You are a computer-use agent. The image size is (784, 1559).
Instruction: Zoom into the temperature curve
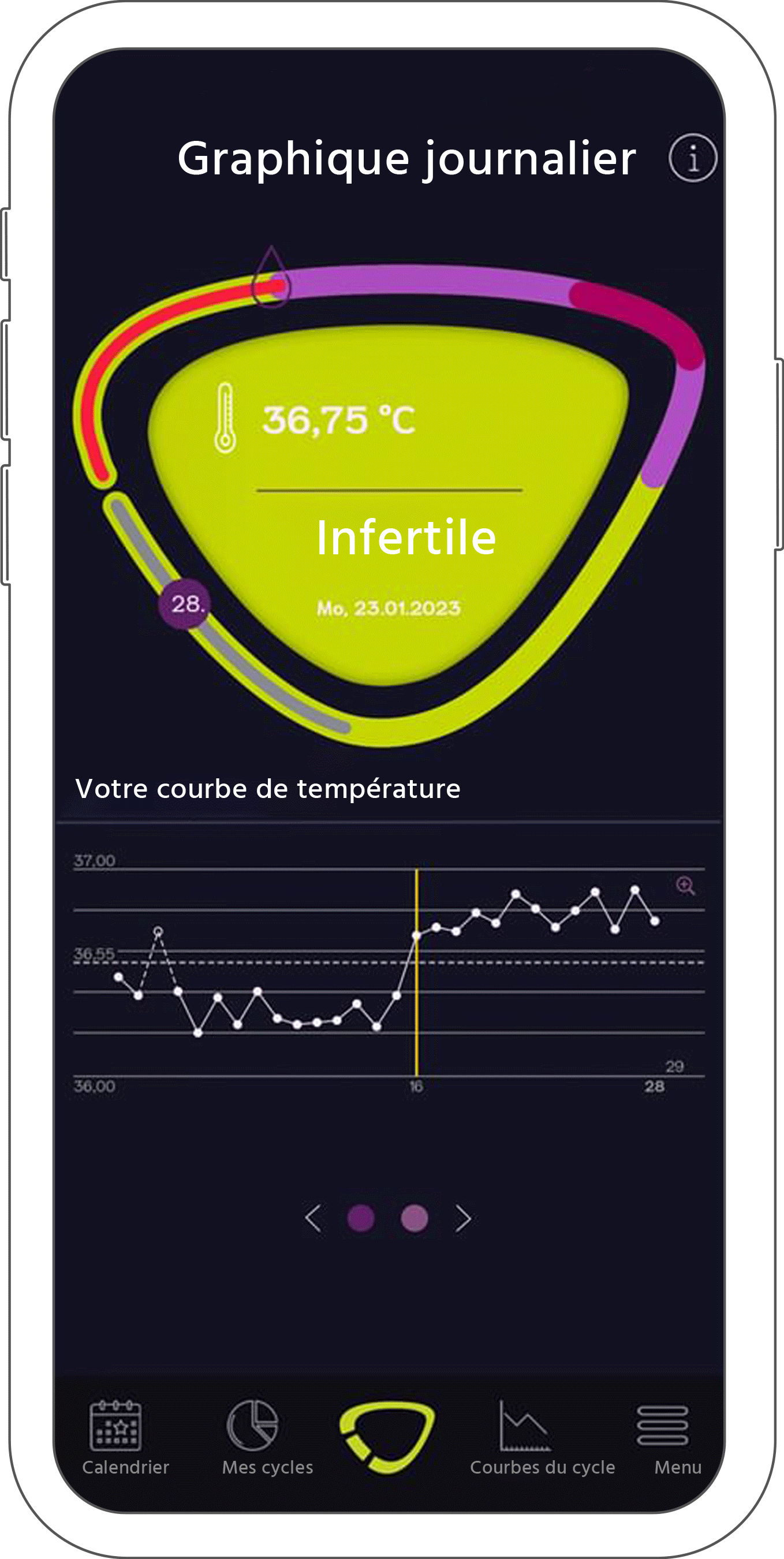click(685, 885)
